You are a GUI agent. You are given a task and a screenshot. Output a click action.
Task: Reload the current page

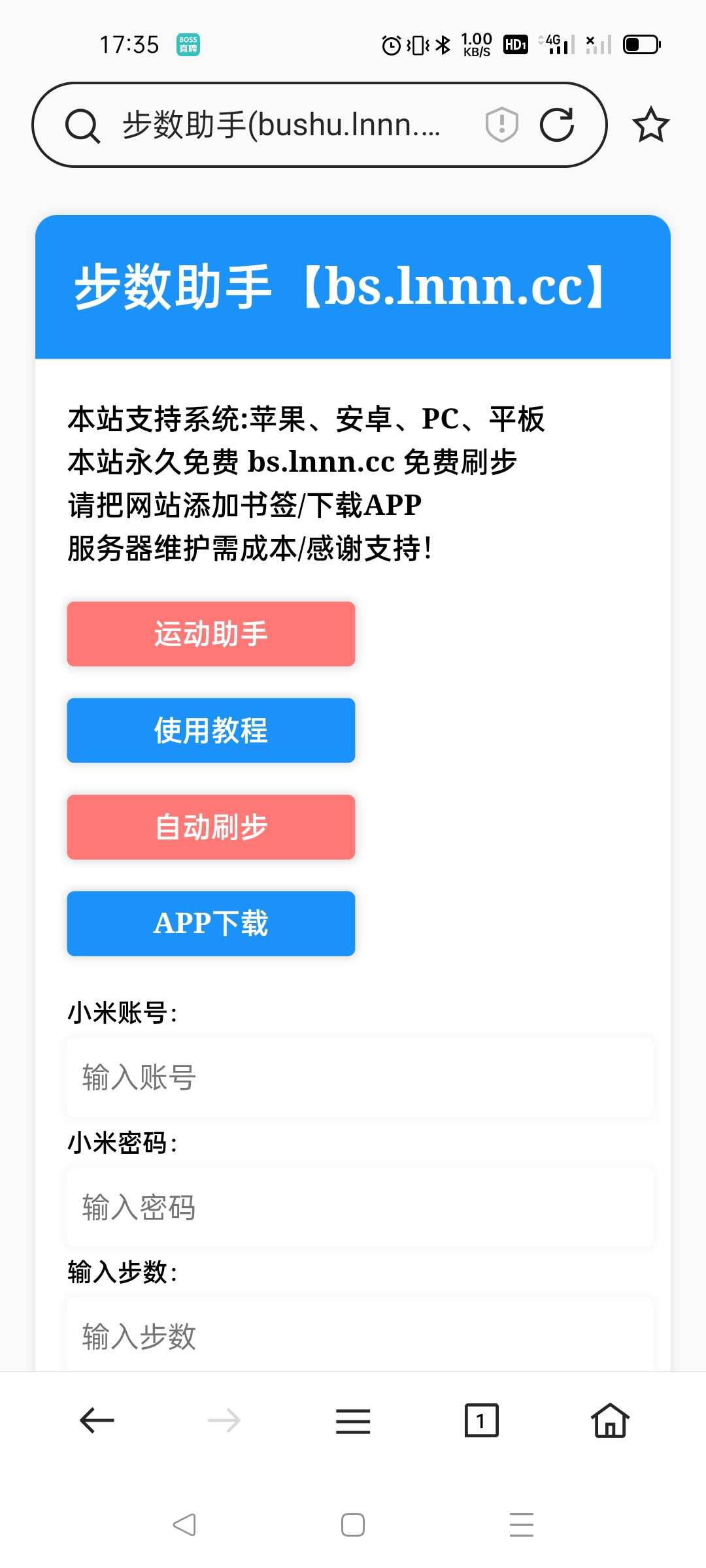(557, 125)
